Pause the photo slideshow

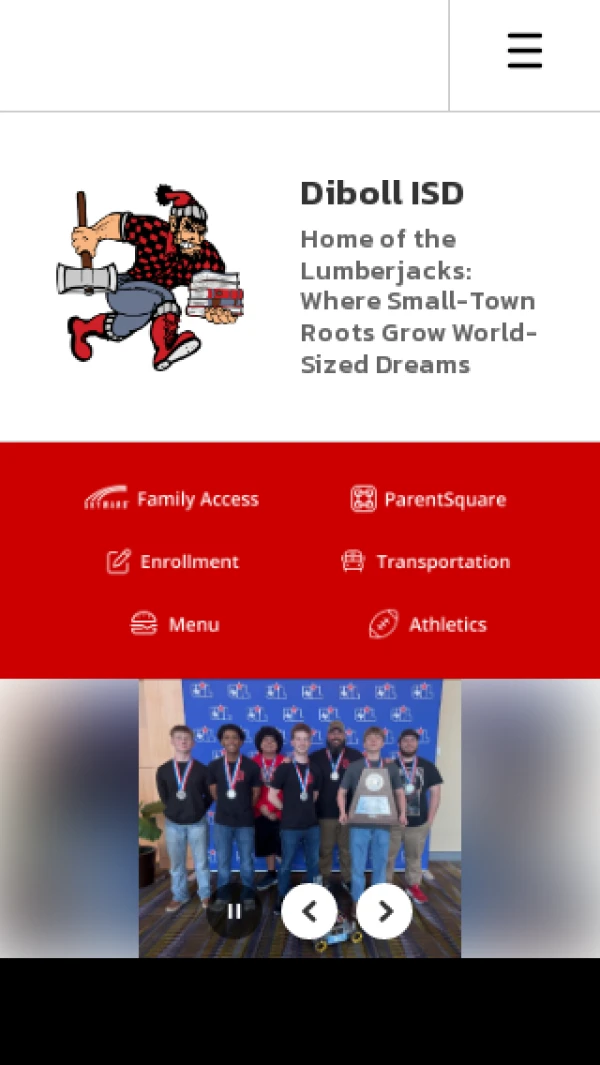coord(234,911)
